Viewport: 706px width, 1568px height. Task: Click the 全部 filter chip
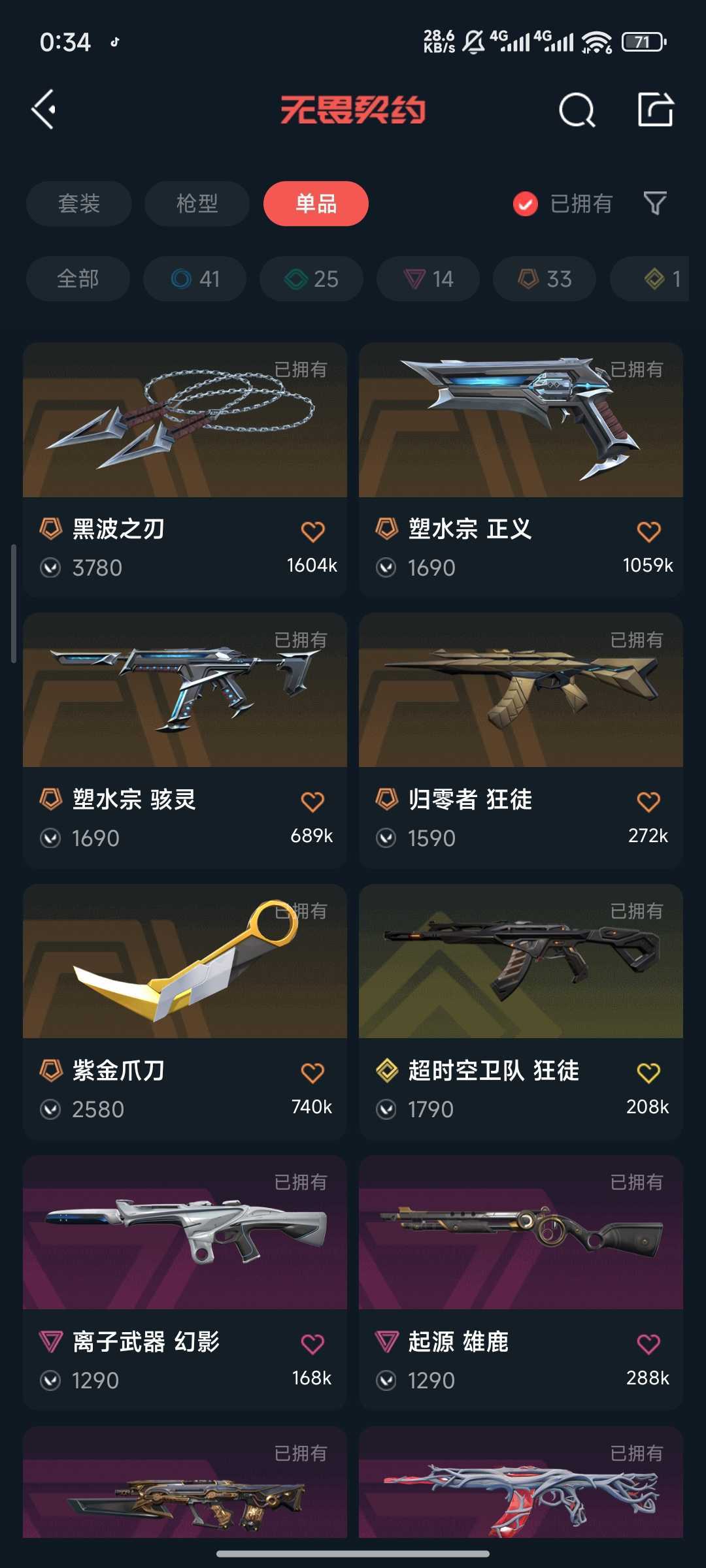point(78,279)
